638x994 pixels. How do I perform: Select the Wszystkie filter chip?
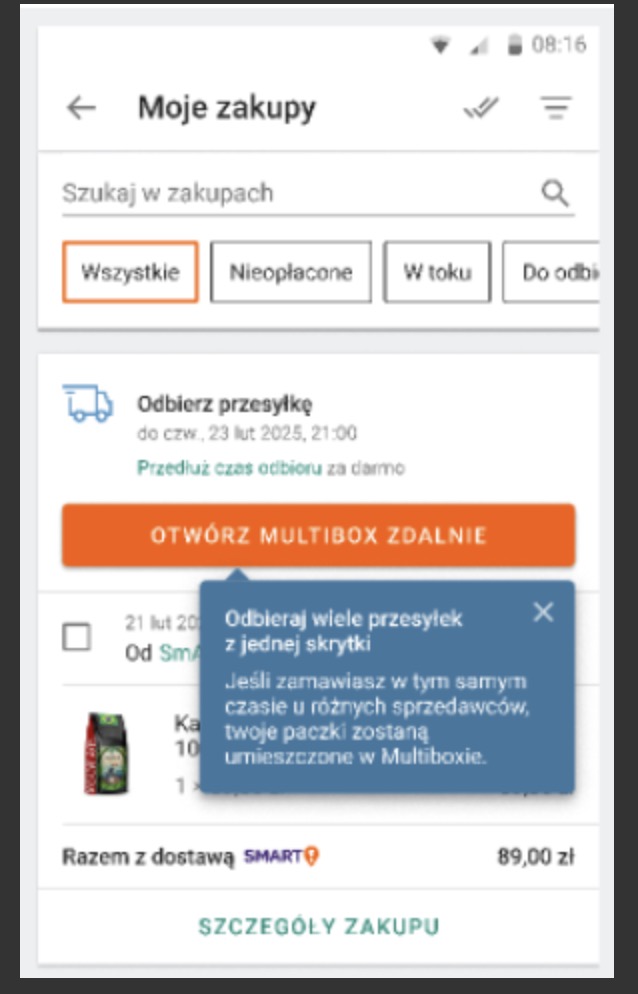(130, 272)
